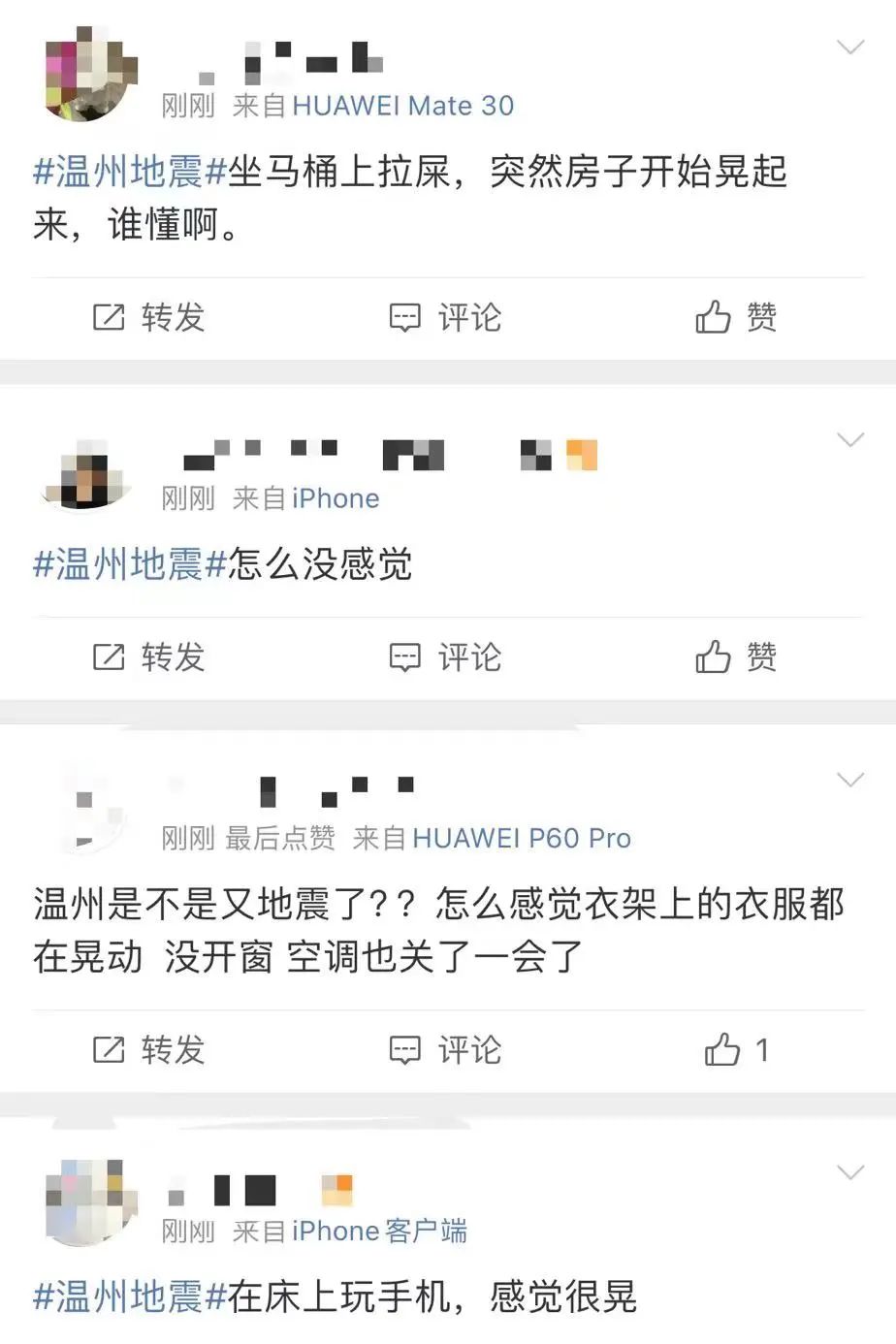This screenshot has height=1344, width=896.
Task: Like the HUAWEI P60 Pro post with 1 like
Action: 736,1049
